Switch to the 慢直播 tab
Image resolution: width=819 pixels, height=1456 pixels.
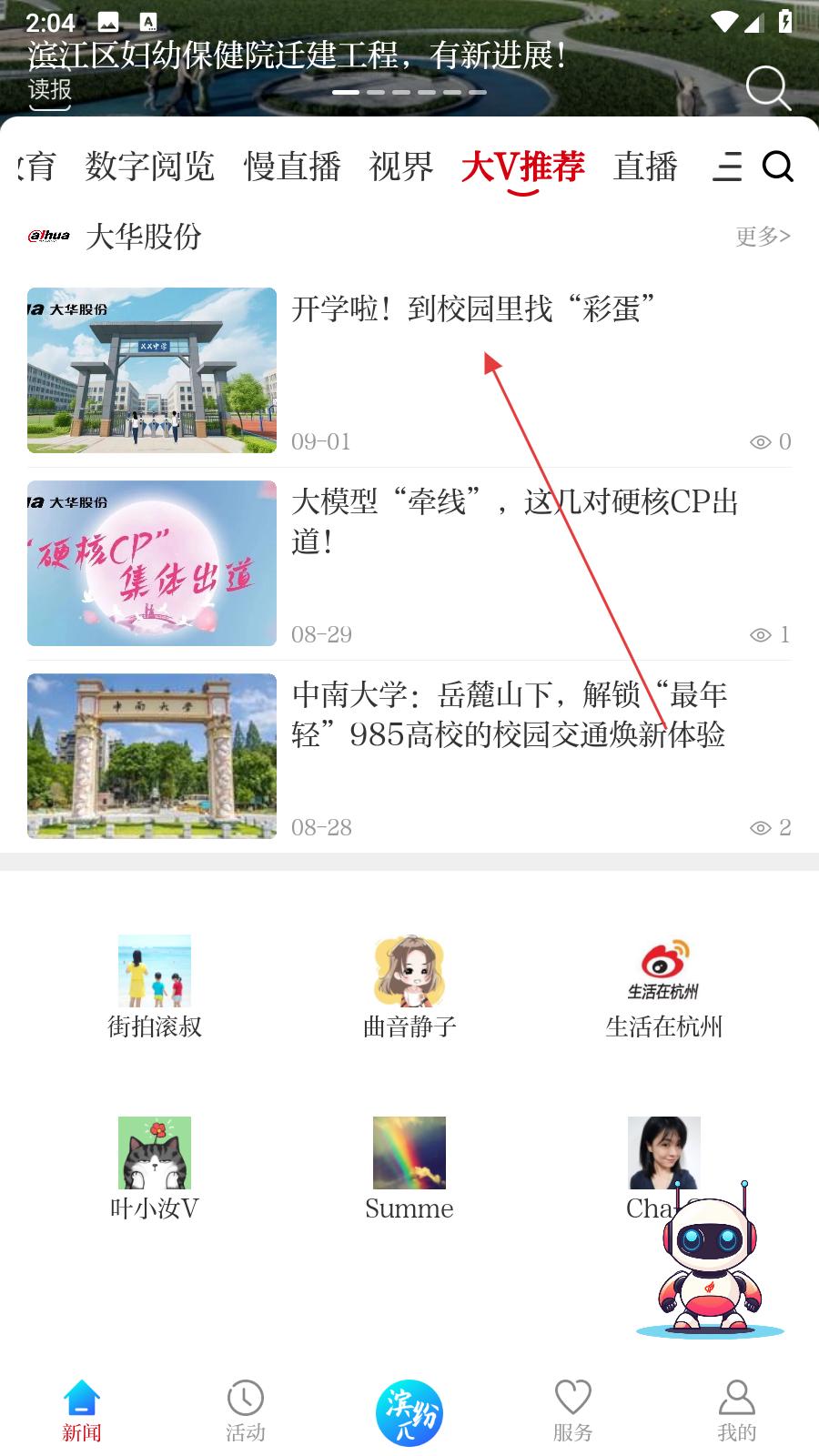coord(292,167)
